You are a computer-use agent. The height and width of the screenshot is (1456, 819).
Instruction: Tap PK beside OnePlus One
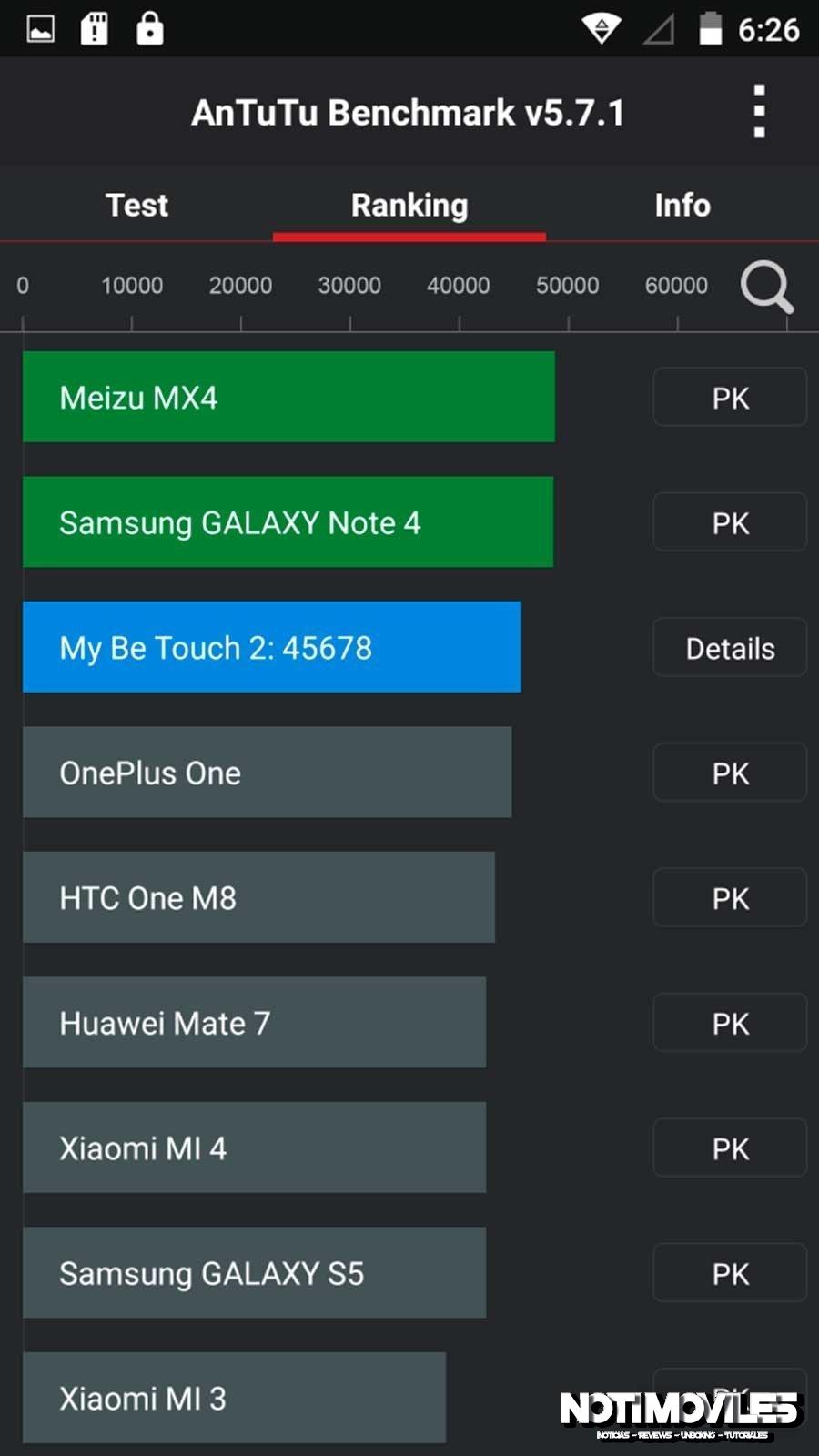pos(730,773)
